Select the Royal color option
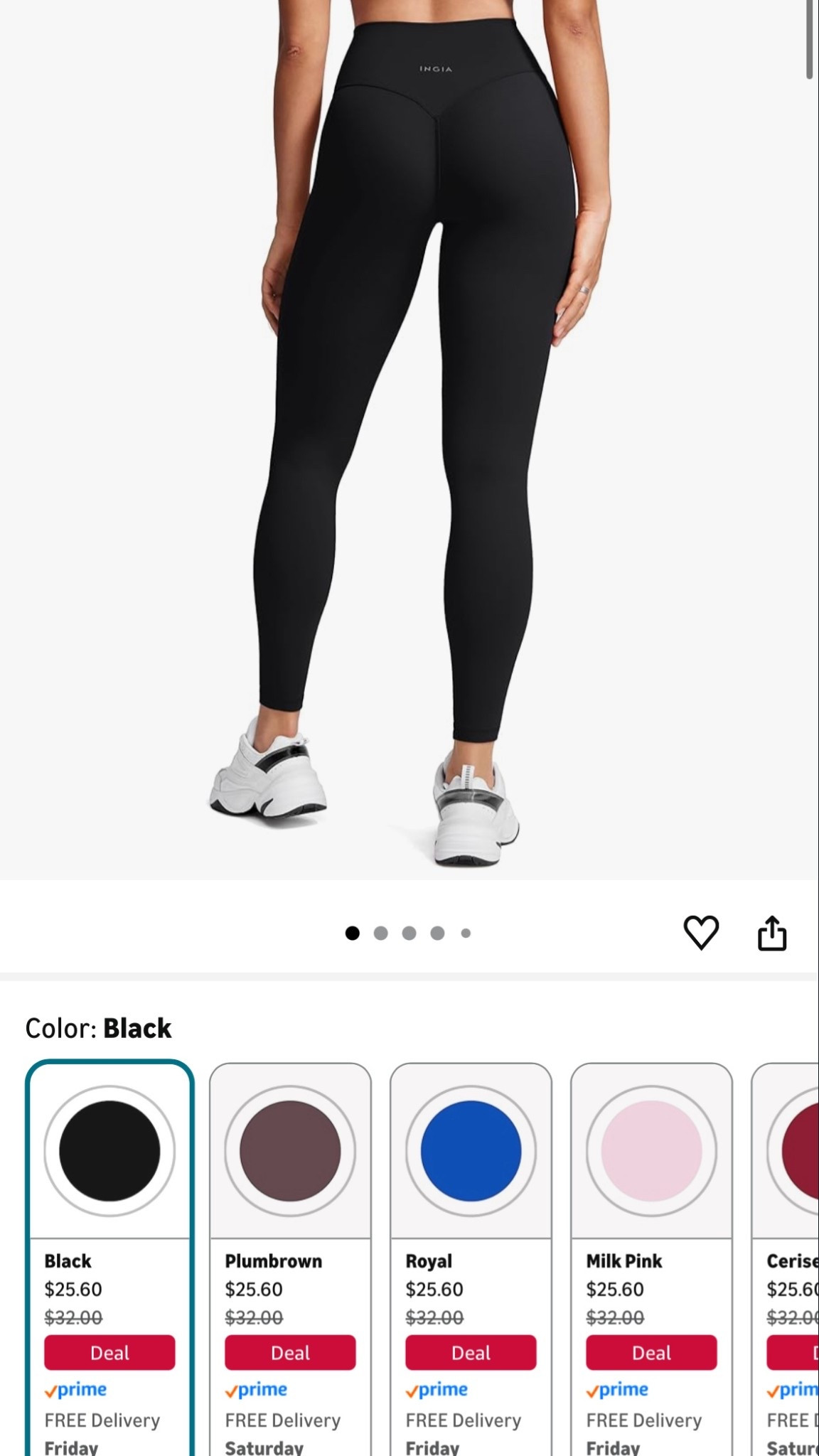 tap(470, 1152)
